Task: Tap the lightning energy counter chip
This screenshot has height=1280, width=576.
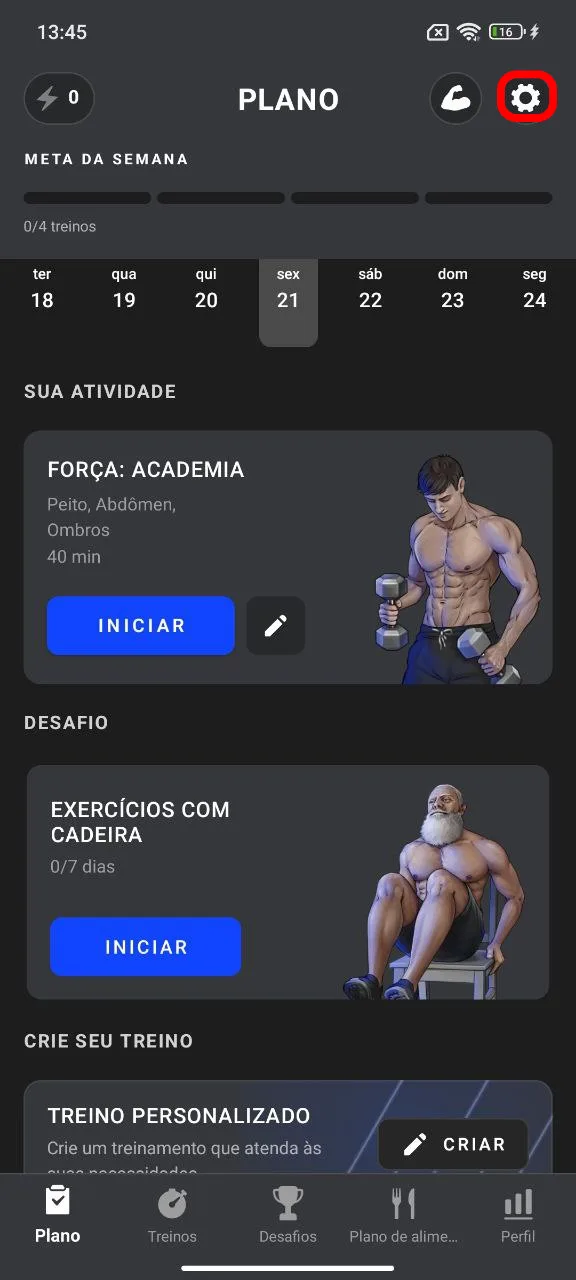Action: click(x=59, y=98)
